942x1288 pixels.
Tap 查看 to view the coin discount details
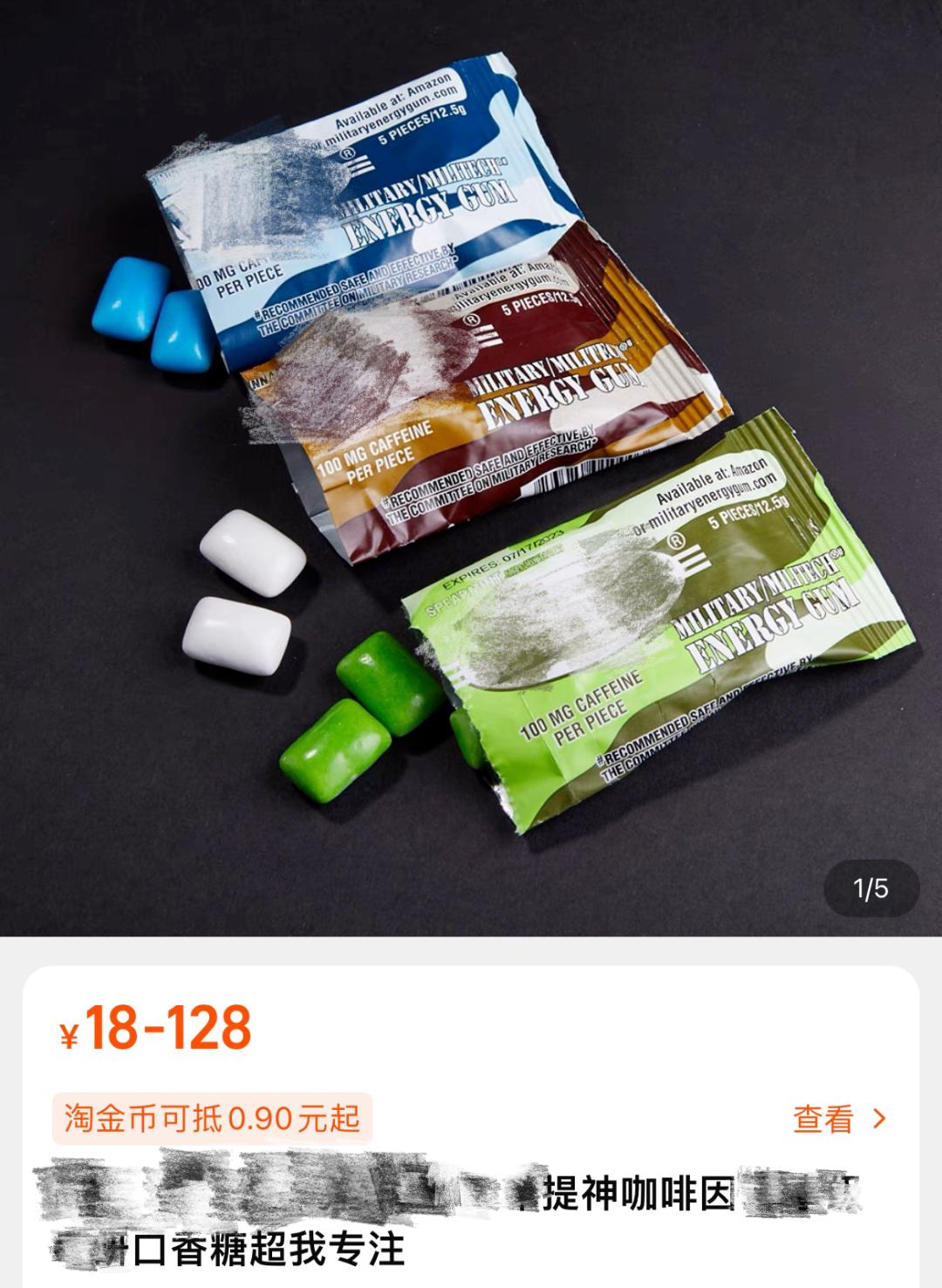click(x=837, y=1119)
